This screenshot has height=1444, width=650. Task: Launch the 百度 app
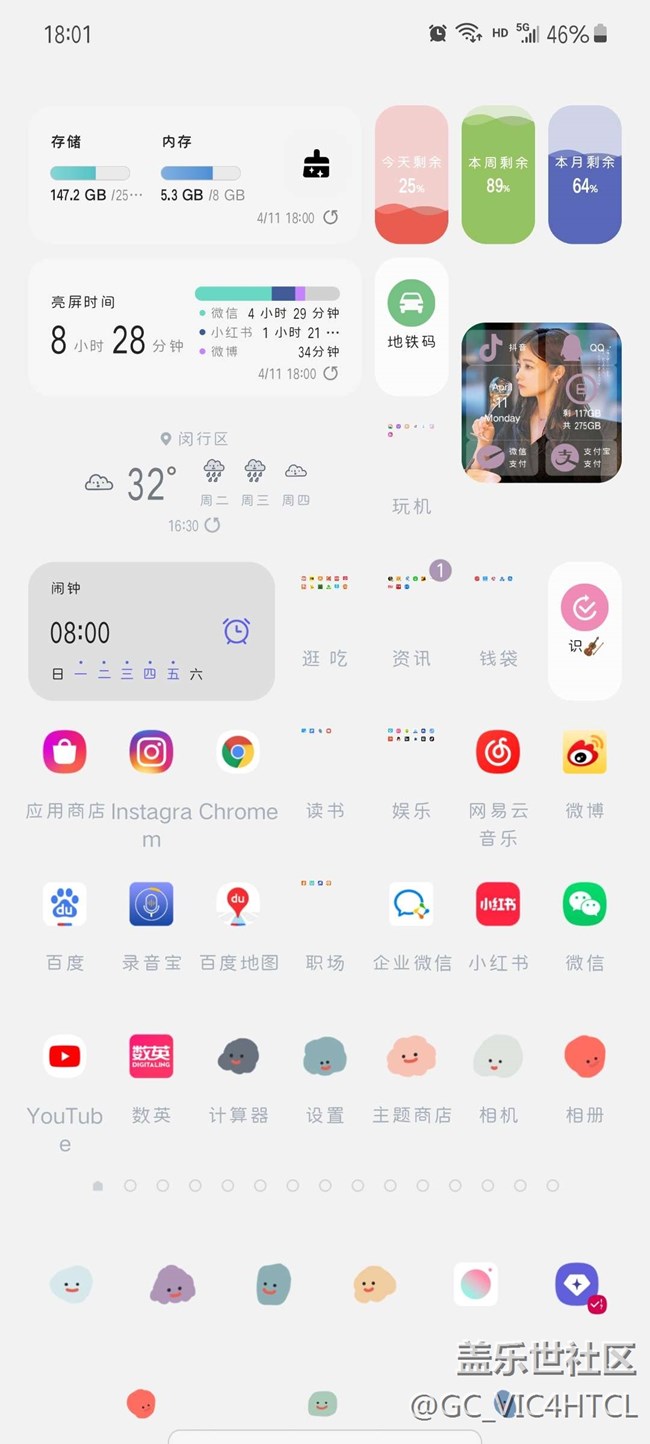[65, 905]
